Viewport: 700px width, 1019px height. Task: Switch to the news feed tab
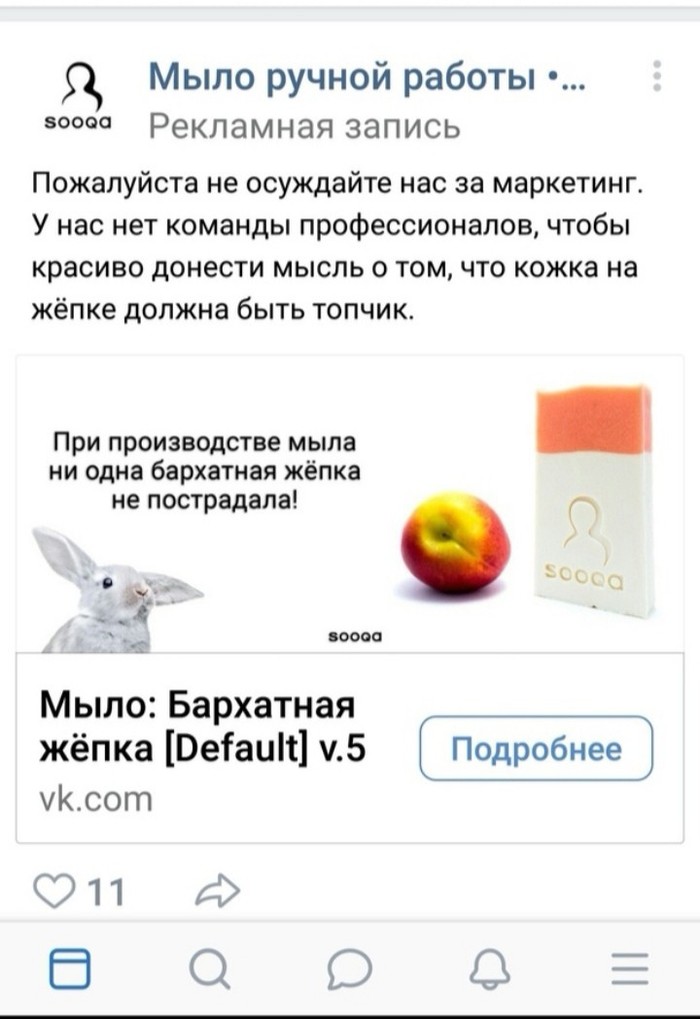[x=71, y=969]
